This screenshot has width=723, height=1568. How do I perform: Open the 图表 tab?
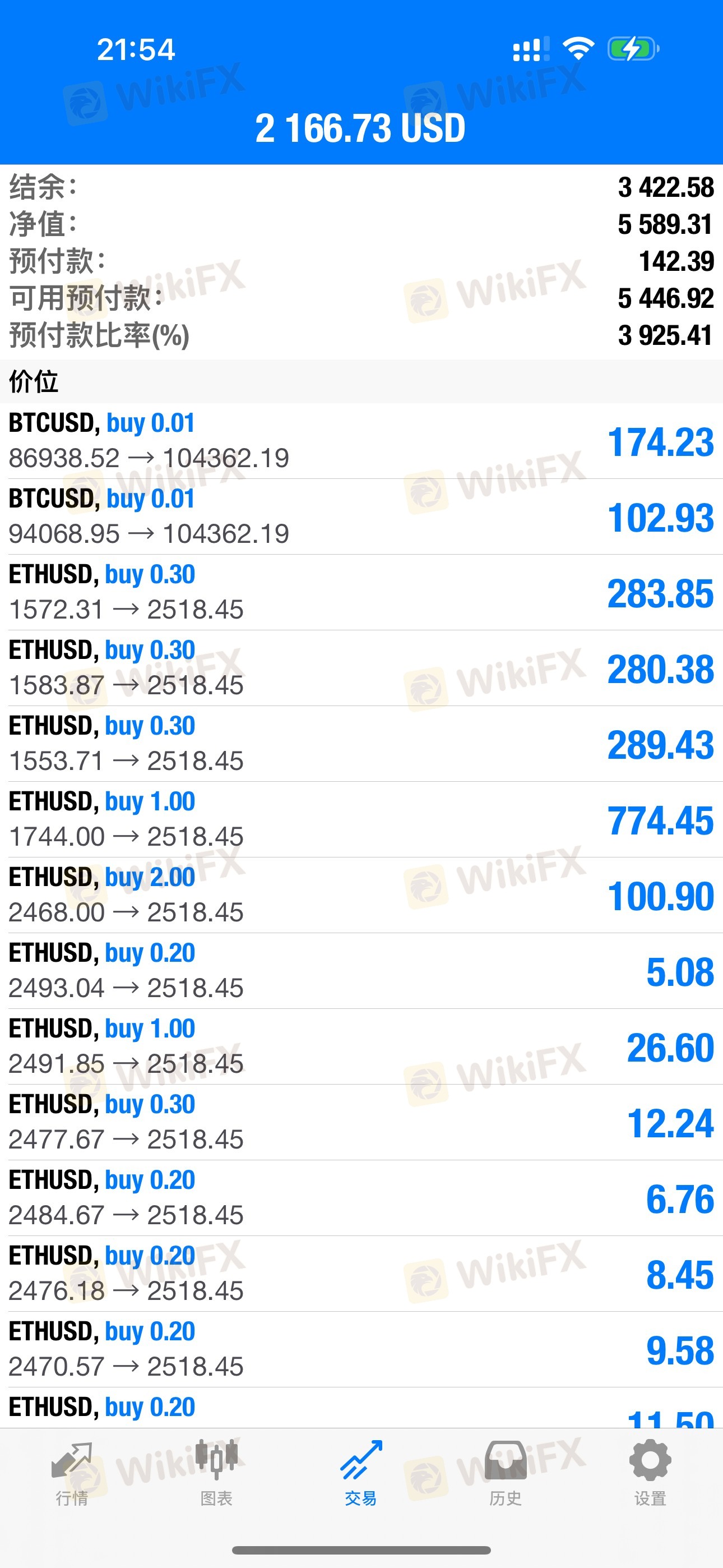tap(217, 1473)
